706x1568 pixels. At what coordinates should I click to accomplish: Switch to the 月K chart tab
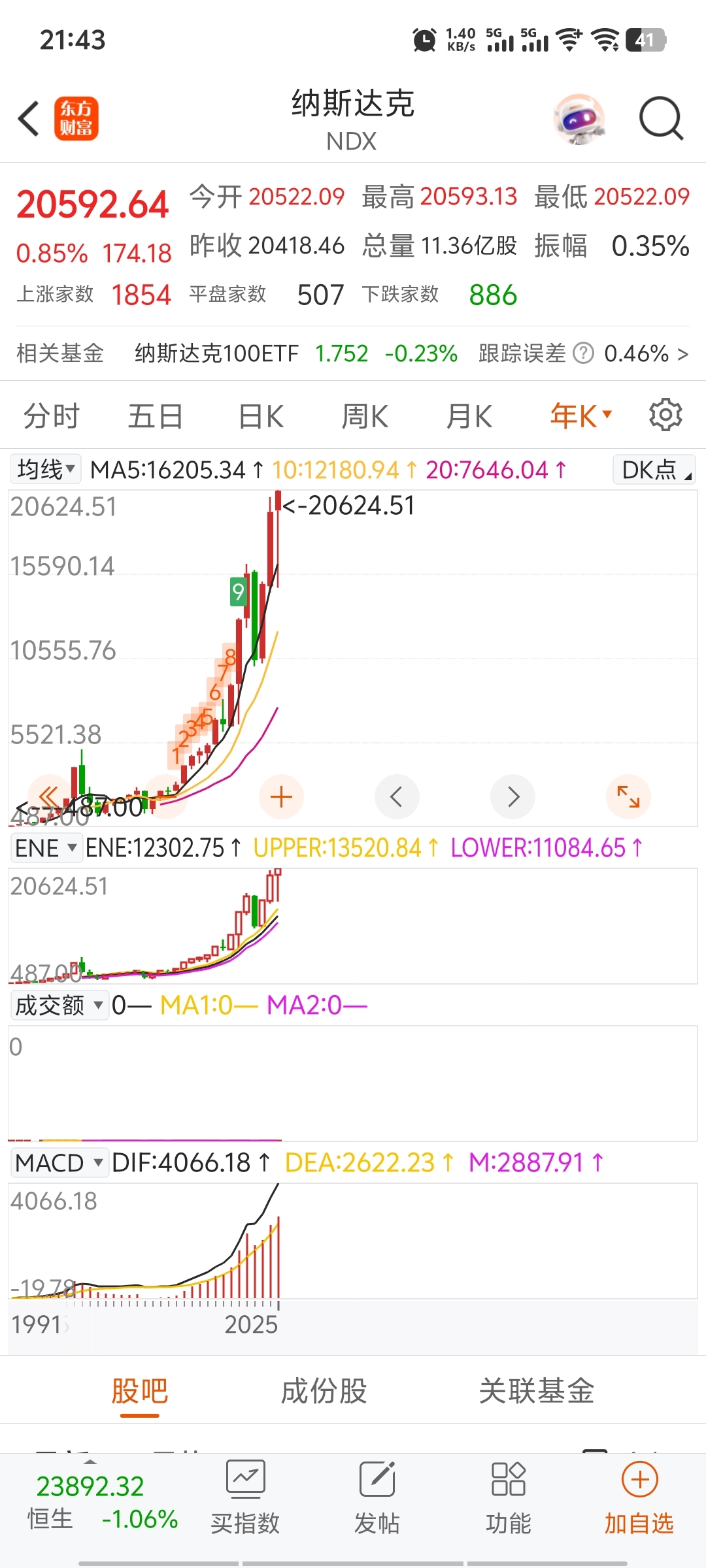pos(469,416)
